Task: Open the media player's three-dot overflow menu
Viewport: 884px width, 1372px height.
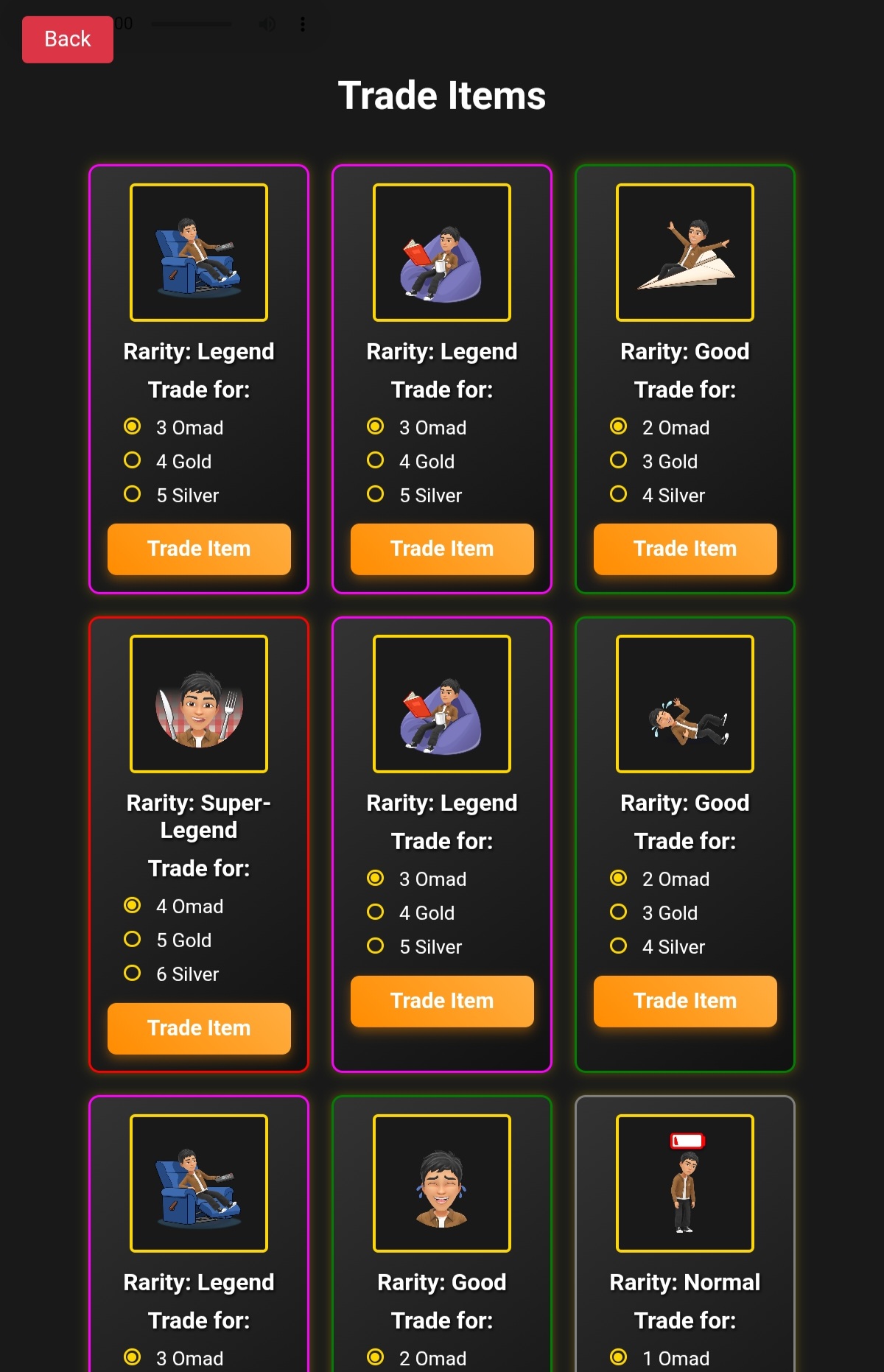Action: click(x=302, y=24)
